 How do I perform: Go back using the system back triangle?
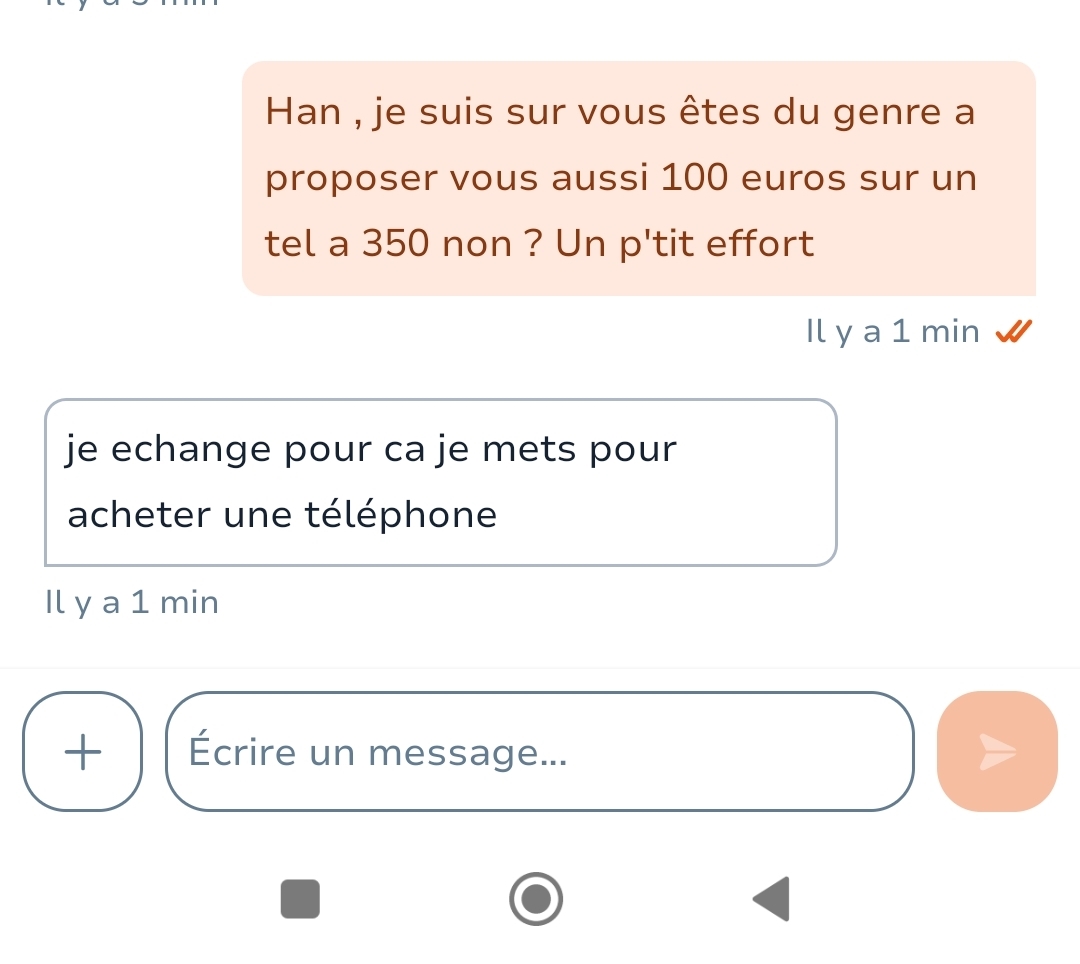pos(771,898)
